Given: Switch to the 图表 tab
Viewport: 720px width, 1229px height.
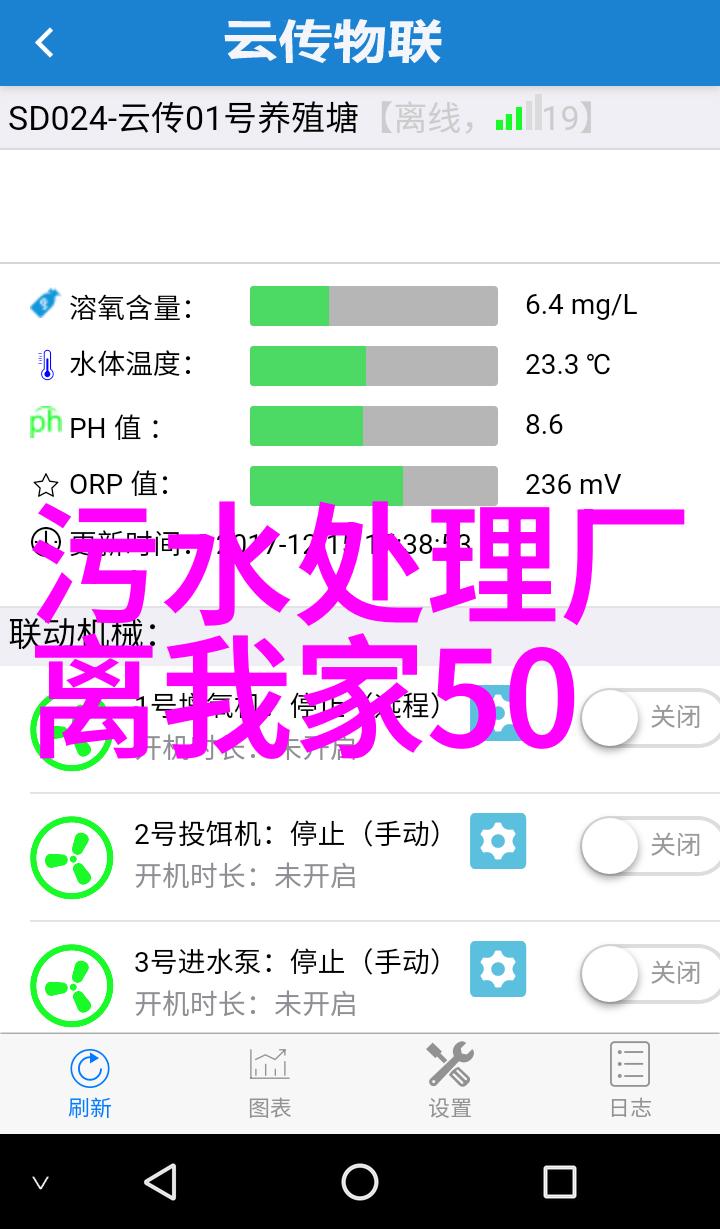Looking at the screenshot, I should pyautogui.click(x=270, y=1082).
